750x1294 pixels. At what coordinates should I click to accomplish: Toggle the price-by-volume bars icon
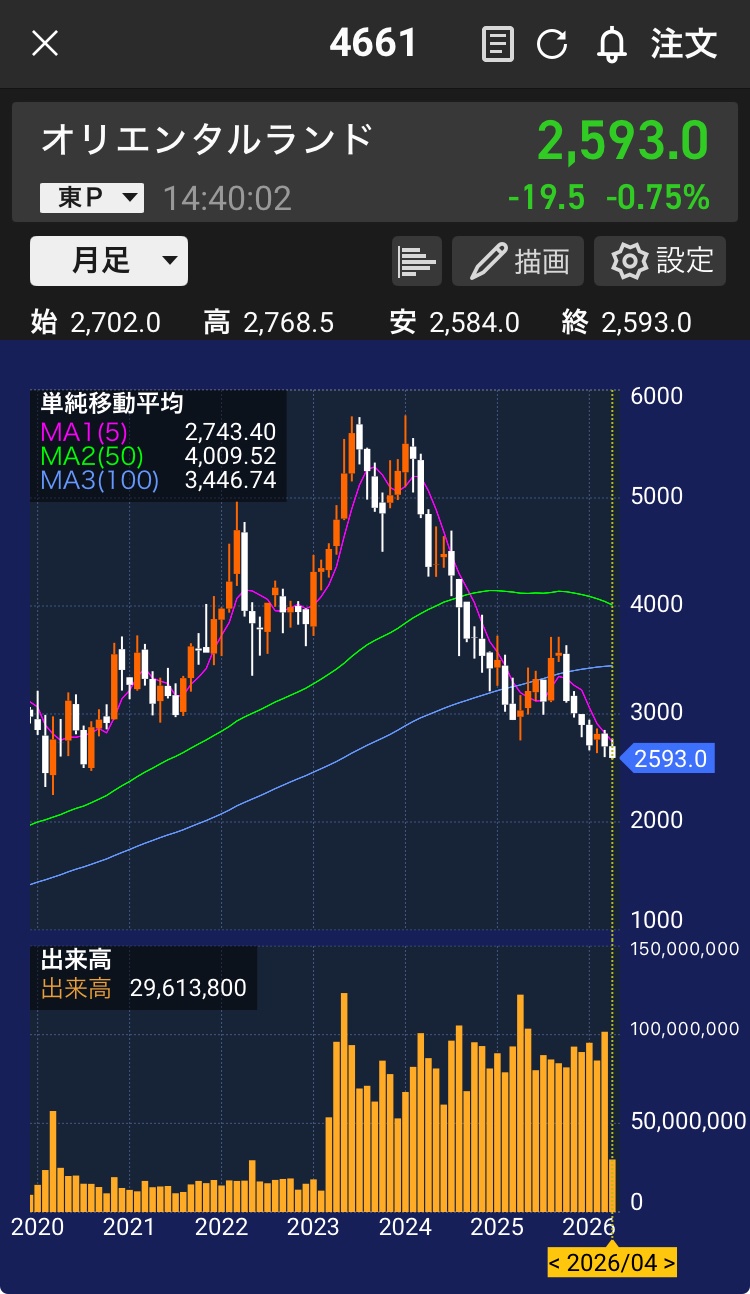417,262
